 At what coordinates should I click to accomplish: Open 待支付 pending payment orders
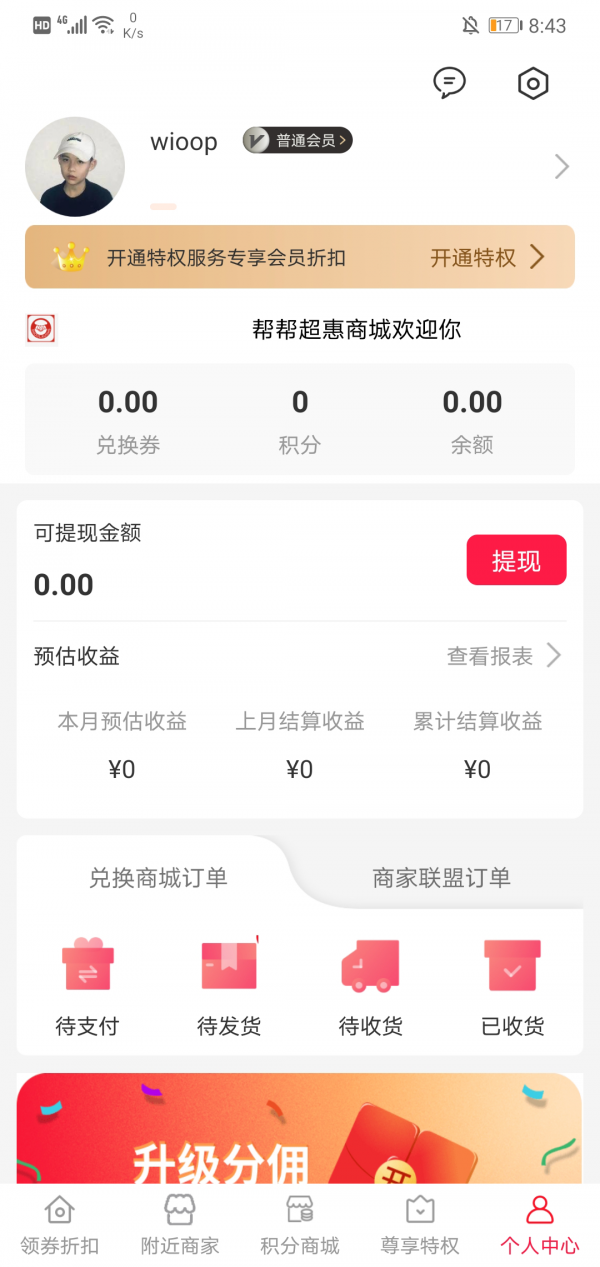click(87, 986)
